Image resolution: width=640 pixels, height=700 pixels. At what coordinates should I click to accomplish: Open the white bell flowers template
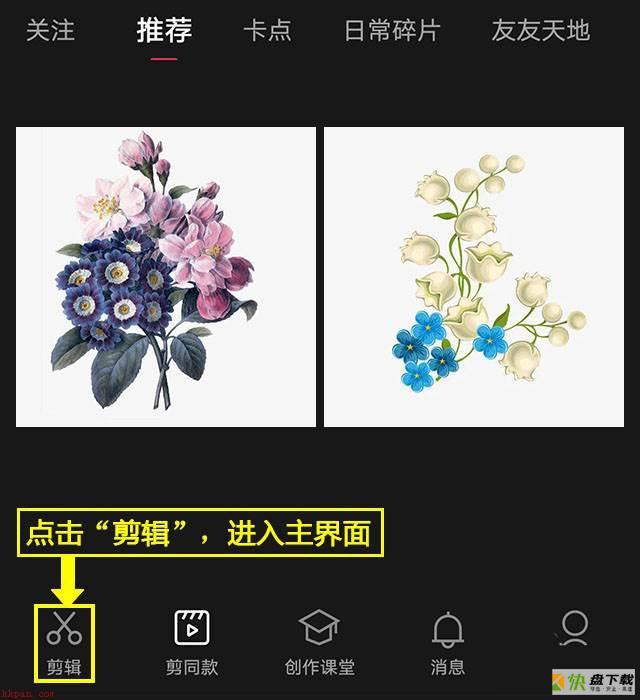point(474,277)
